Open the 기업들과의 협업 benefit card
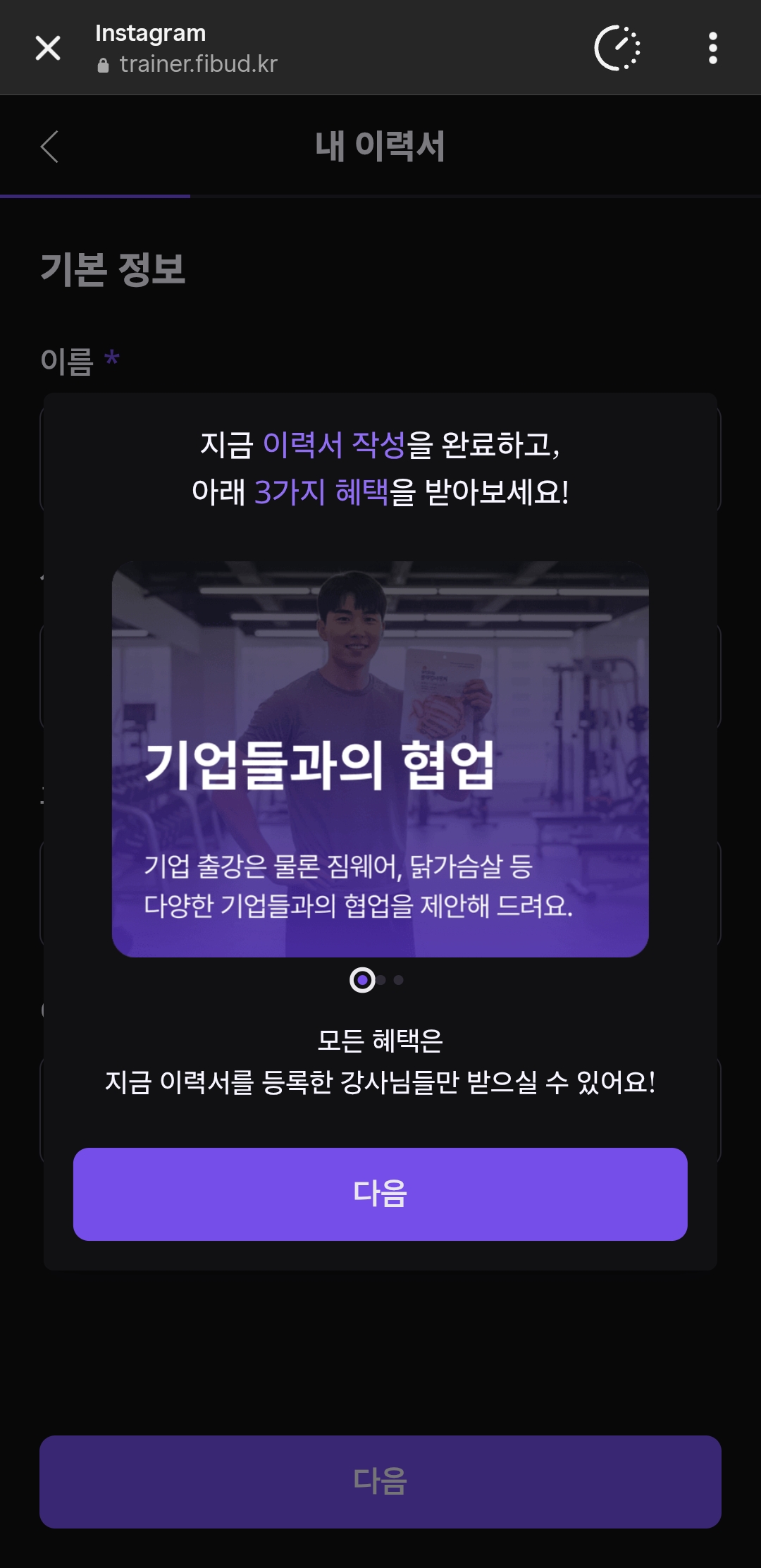761x1568 pixels. [x=380, y=759]
